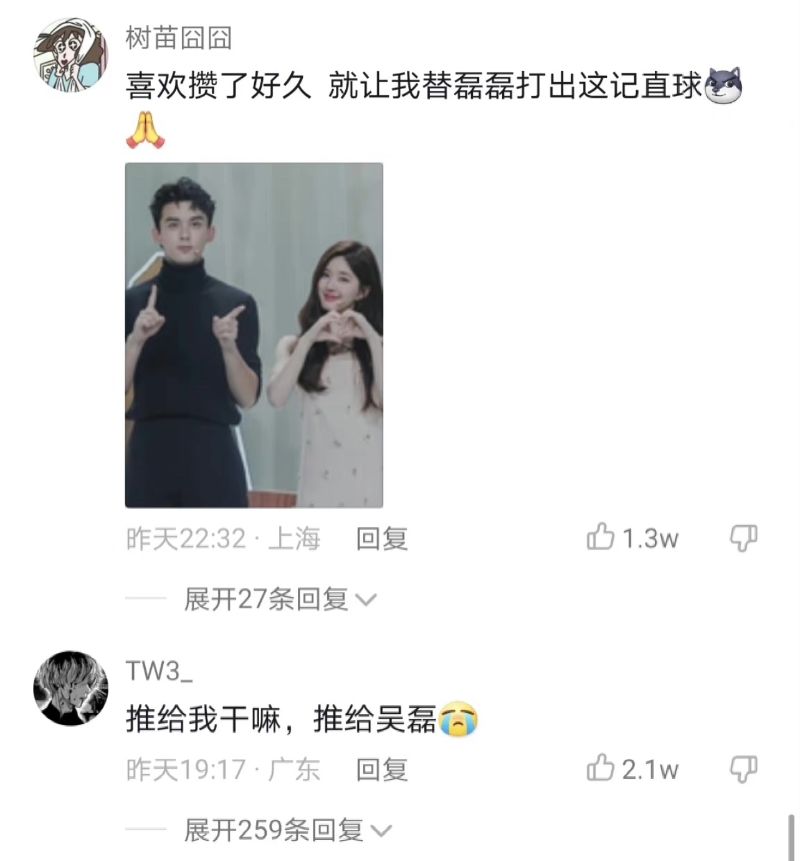Reply to TW3_'s comment
Image resolution: width=800 pixels, height=861 pixels.
click(382, 770)
